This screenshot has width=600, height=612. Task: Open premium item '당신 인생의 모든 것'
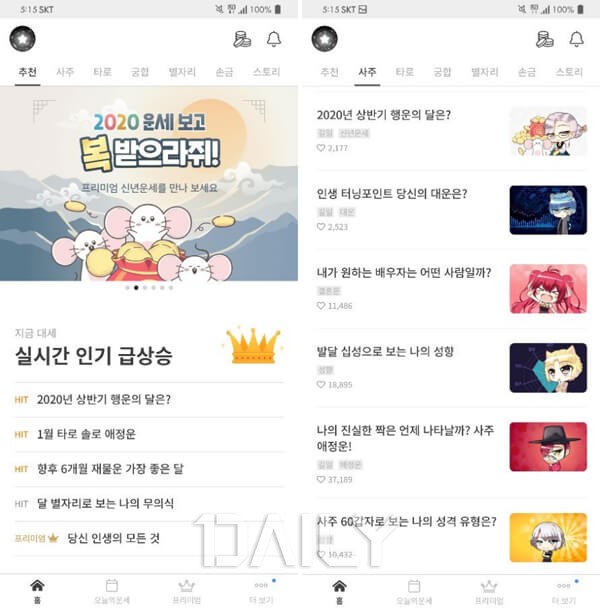coord(113,538)
